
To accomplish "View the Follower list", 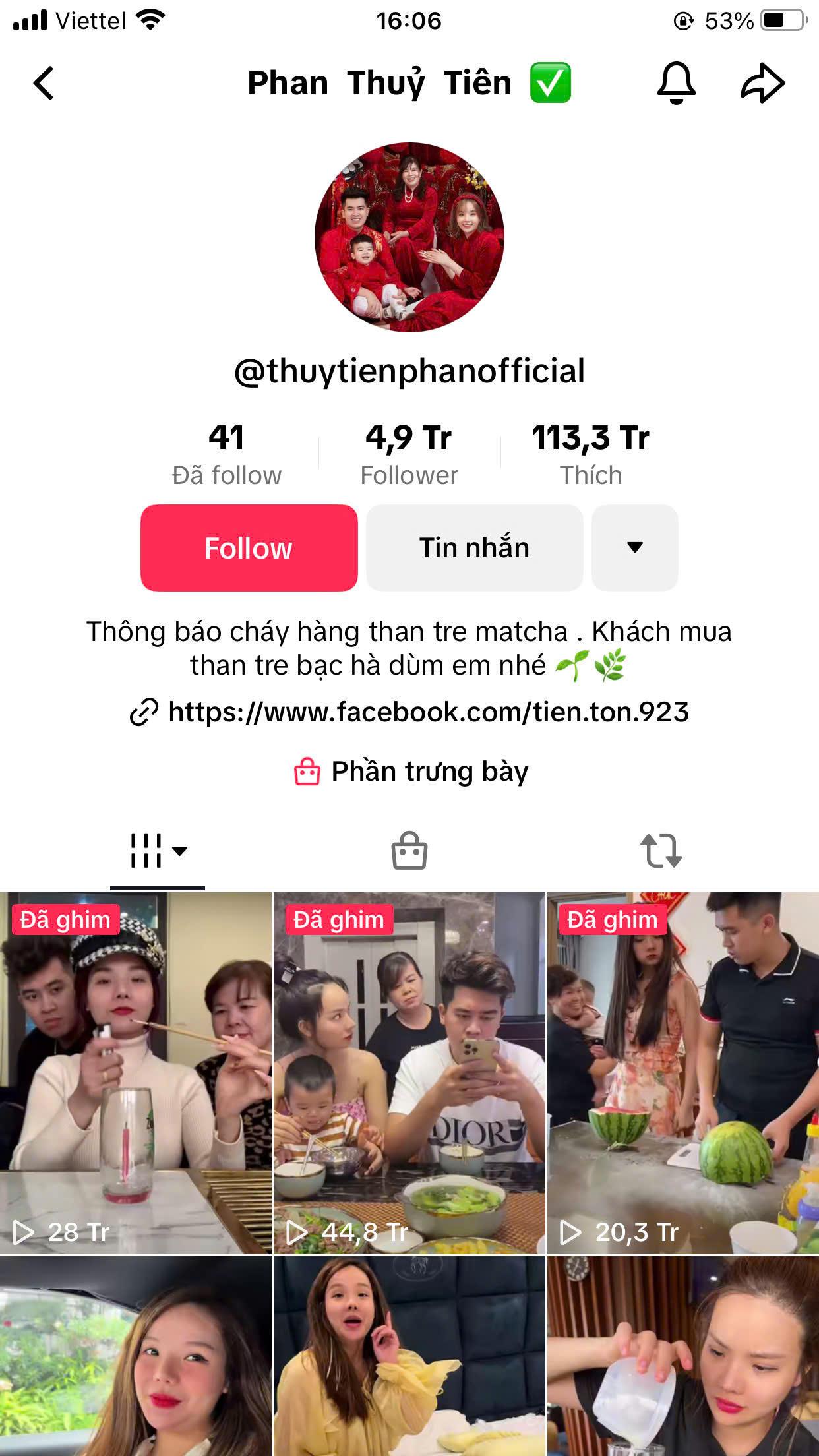I will [x=409, y=455].
